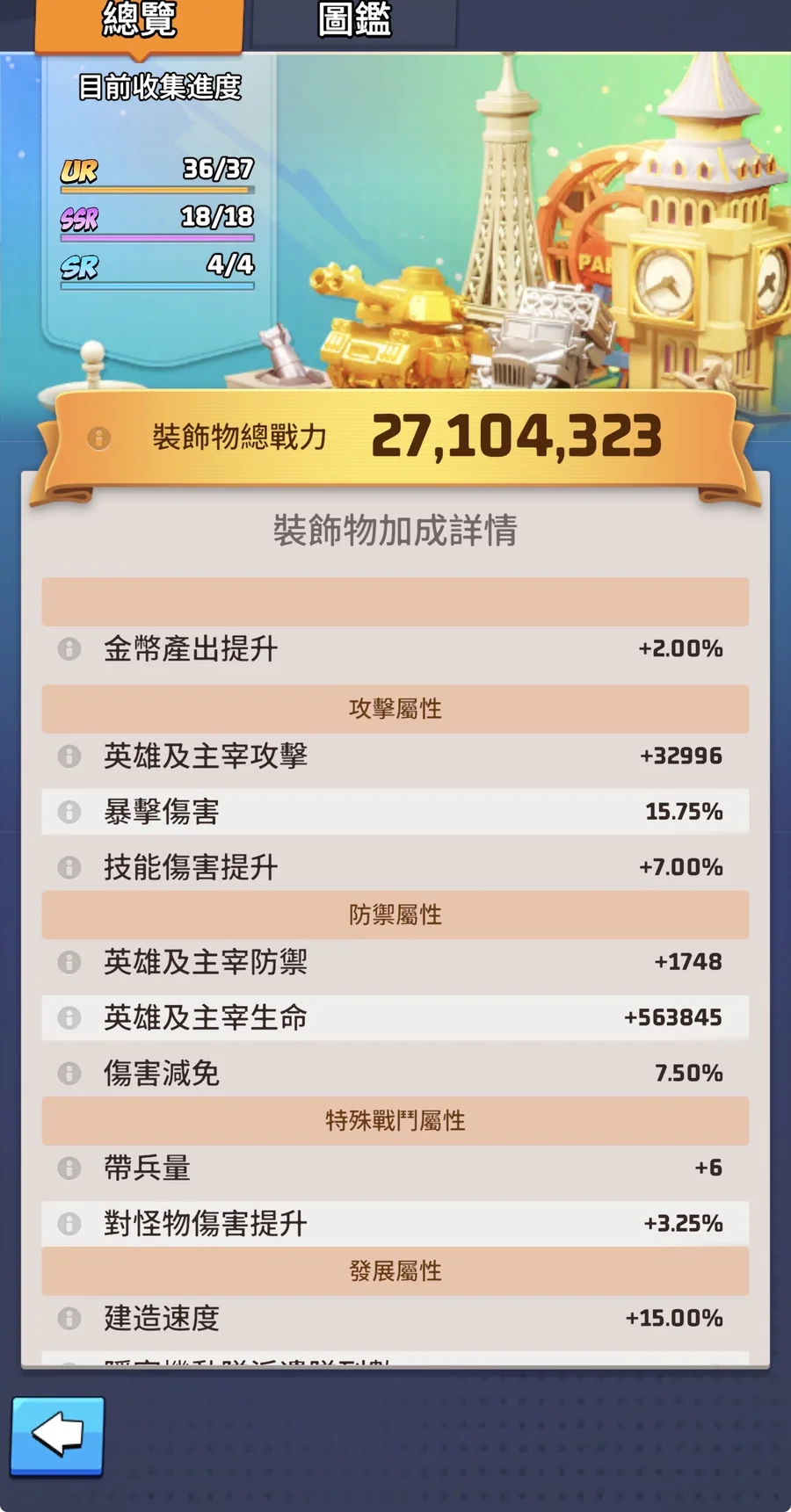Screen dimensions: 791x1512
Task: Tap info icon for 對怪物傷害提升
Action: tap(69, 1224)
